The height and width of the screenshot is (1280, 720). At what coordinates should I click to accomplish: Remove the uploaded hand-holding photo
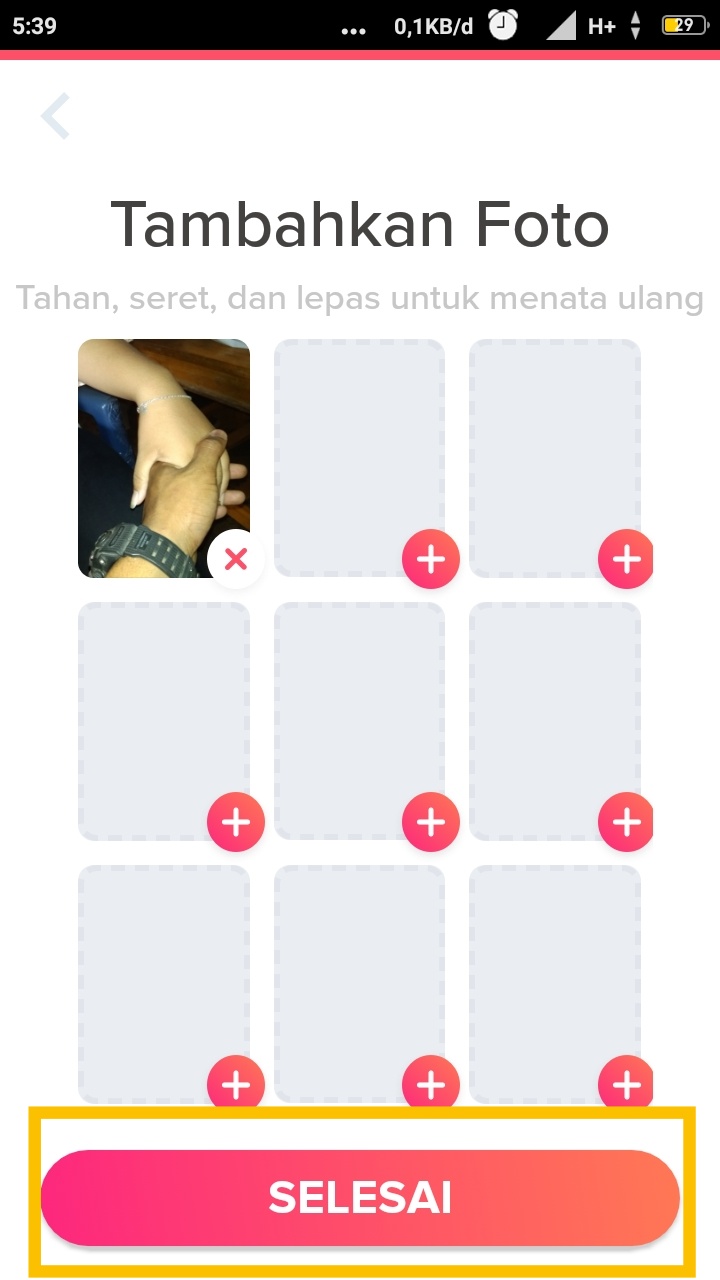tap(236, 559)
